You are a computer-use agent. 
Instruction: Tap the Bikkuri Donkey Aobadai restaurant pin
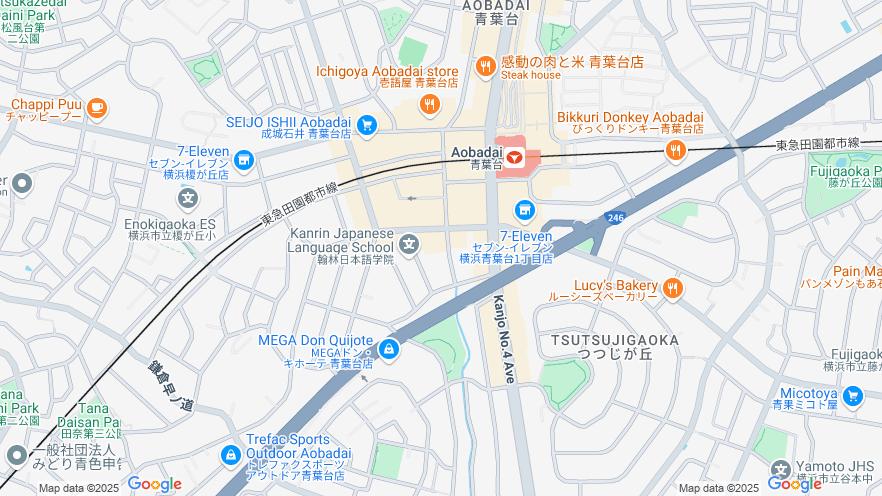click(676, 150)
